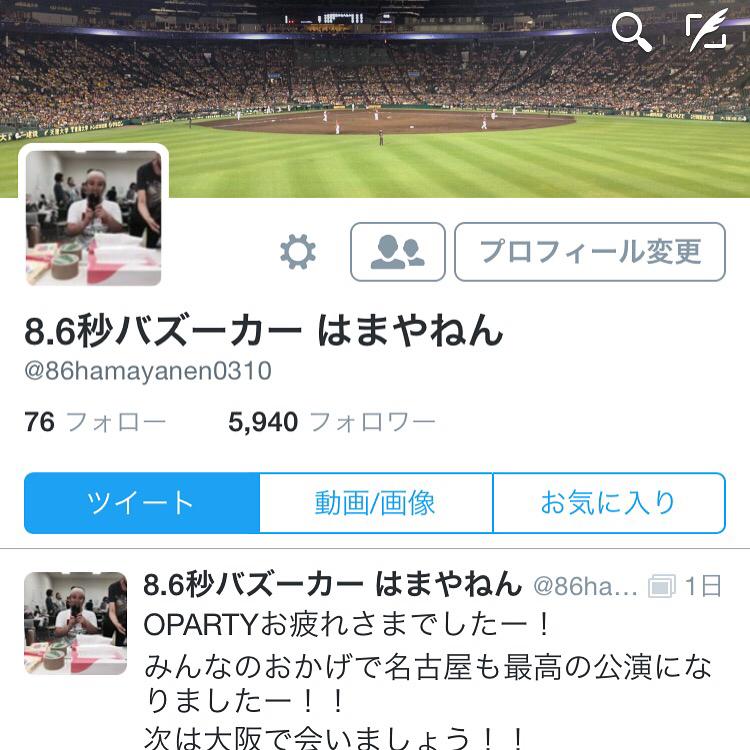
Task: Switch to the ツイート tab
Action: coord(141,503)
